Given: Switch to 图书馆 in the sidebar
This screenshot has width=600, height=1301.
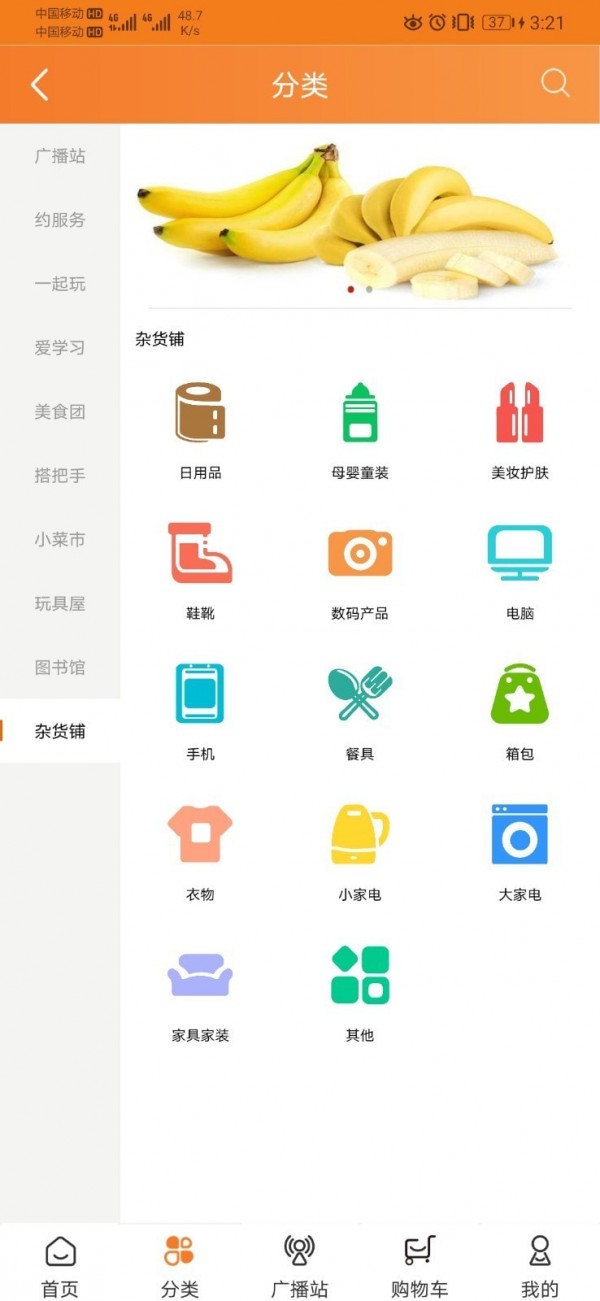Looking at the screenshot, I should [60, 668].
